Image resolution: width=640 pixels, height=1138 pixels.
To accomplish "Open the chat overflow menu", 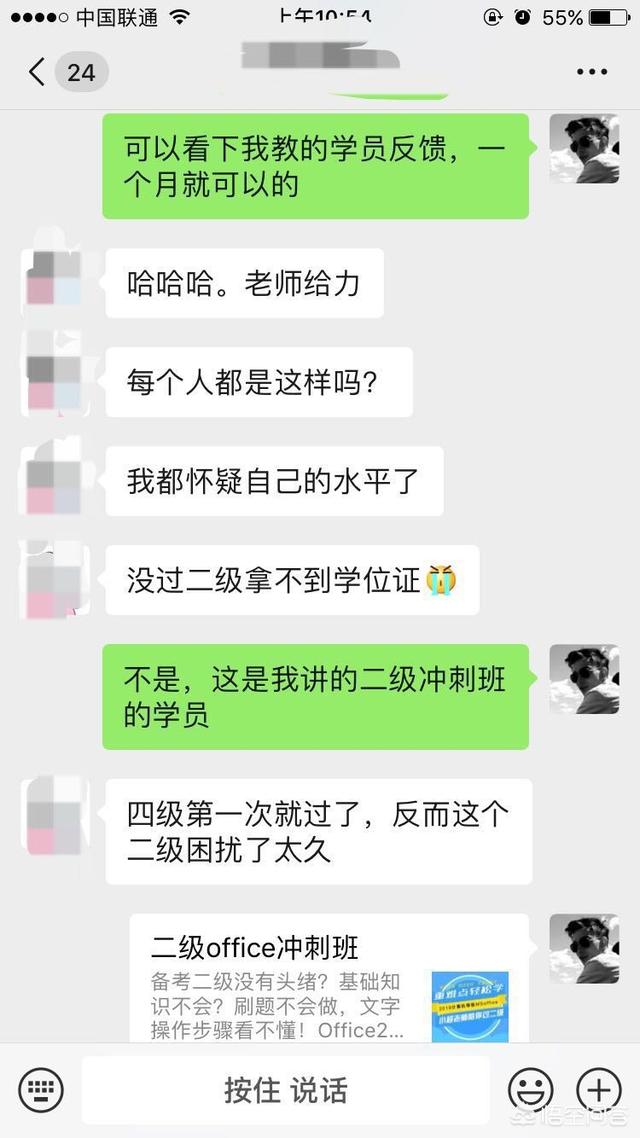I will click(x=592, y=72).
